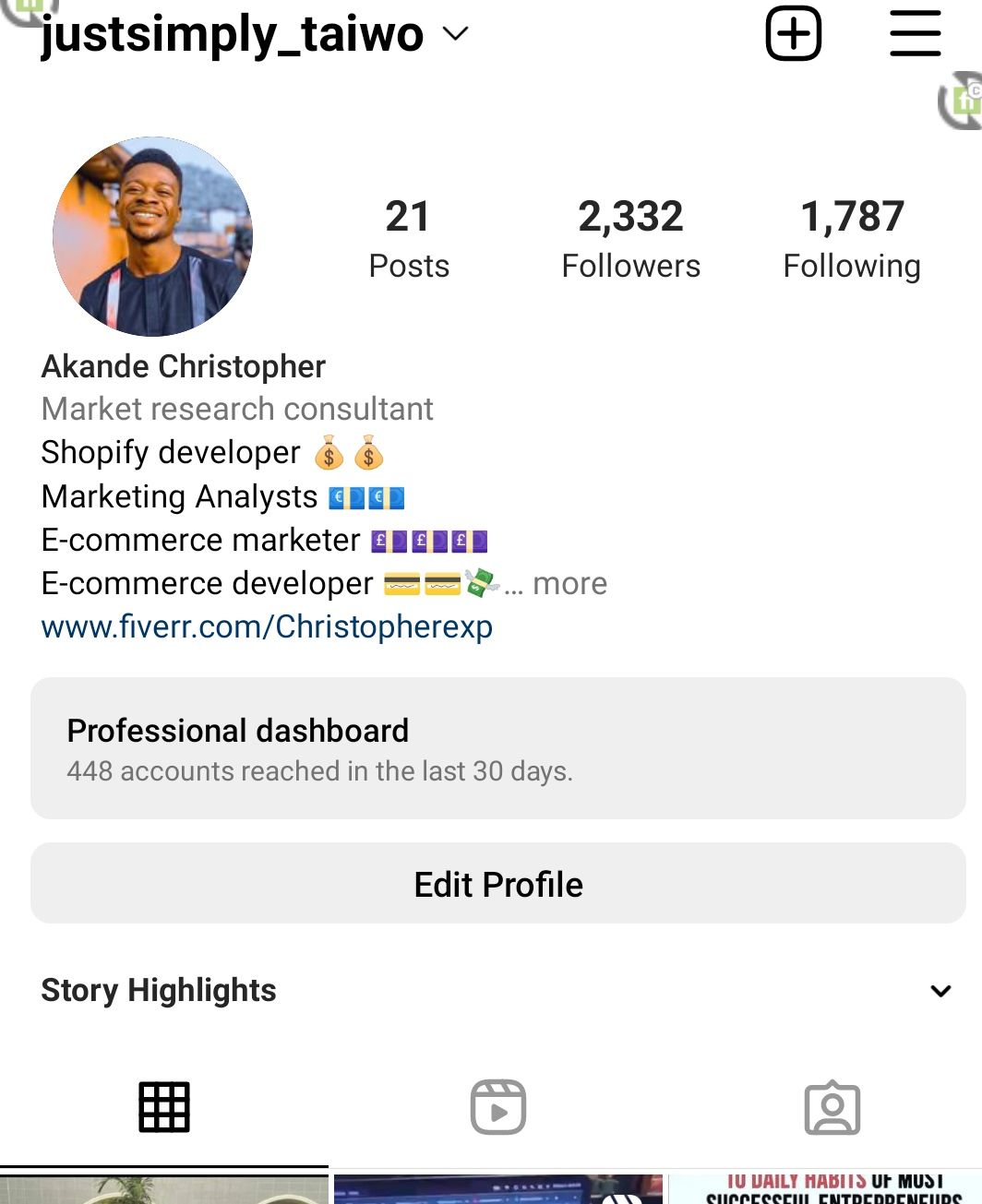This screenshot has width=982, height=1204.
Task: Open the hamburger menu
Action: [915, 34]
